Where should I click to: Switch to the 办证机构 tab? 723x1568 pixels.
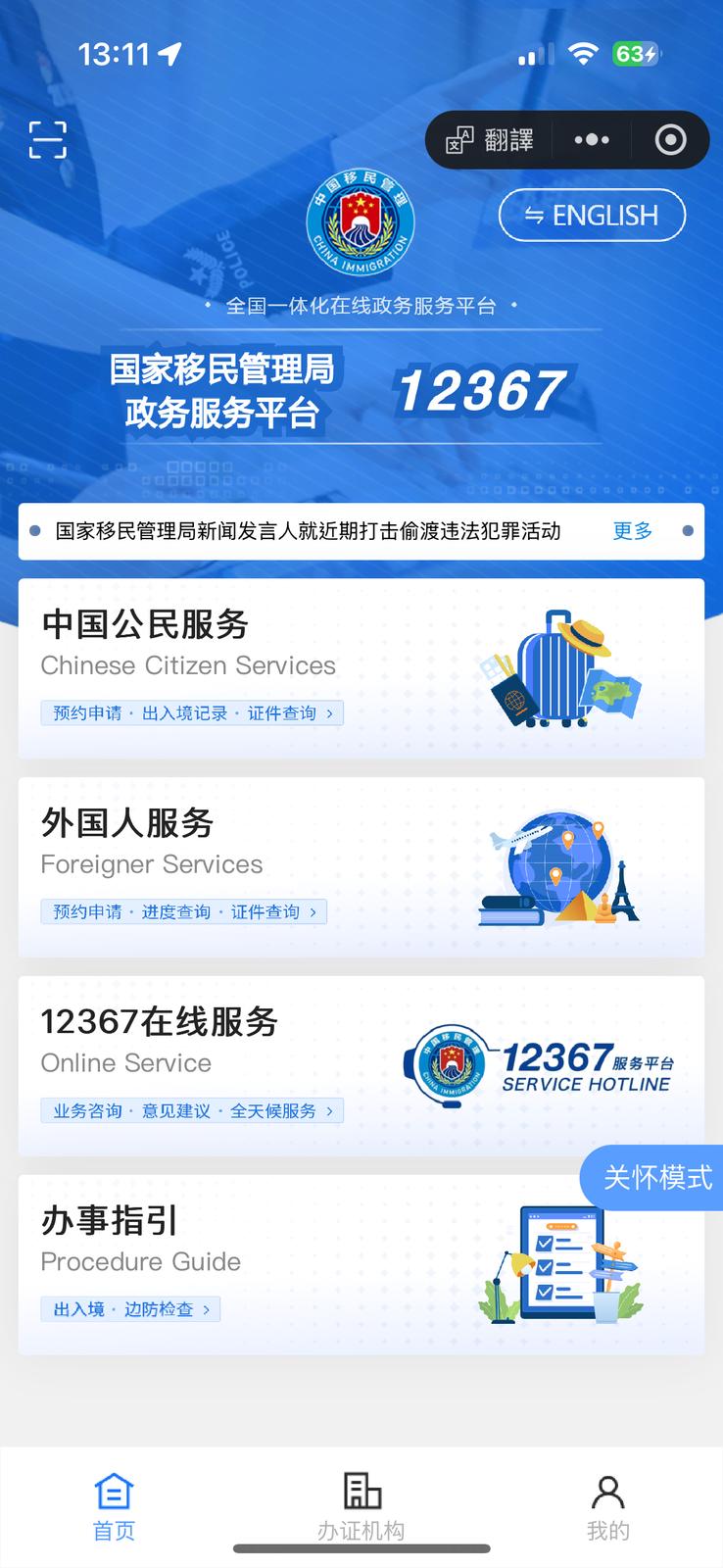pos(361,1506)
